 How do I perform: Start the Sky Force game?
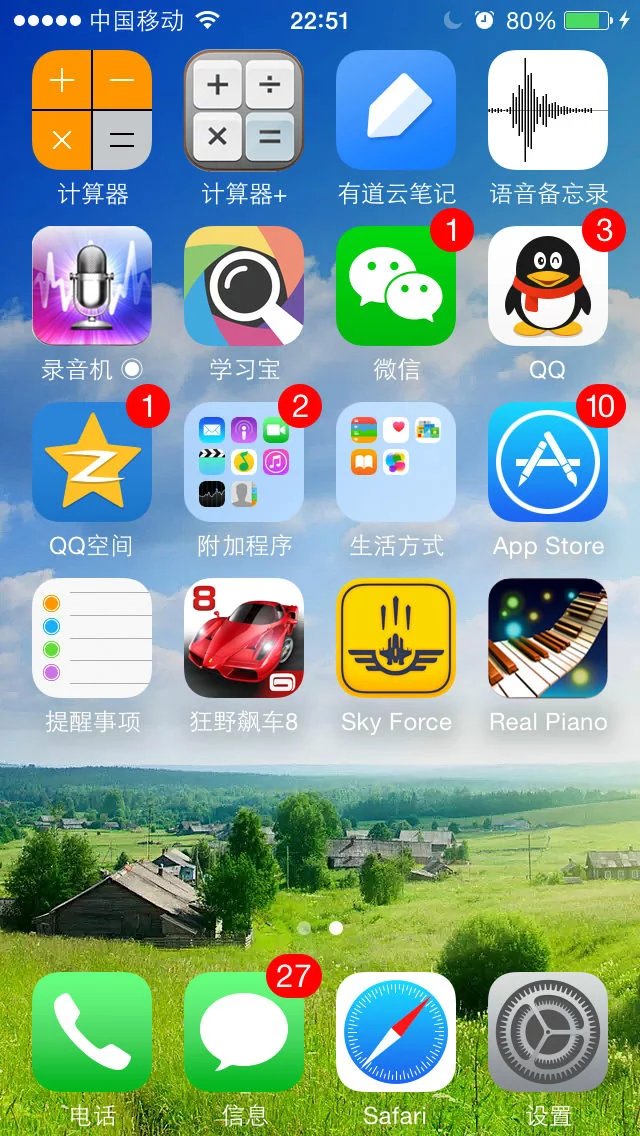pos(396,638)
